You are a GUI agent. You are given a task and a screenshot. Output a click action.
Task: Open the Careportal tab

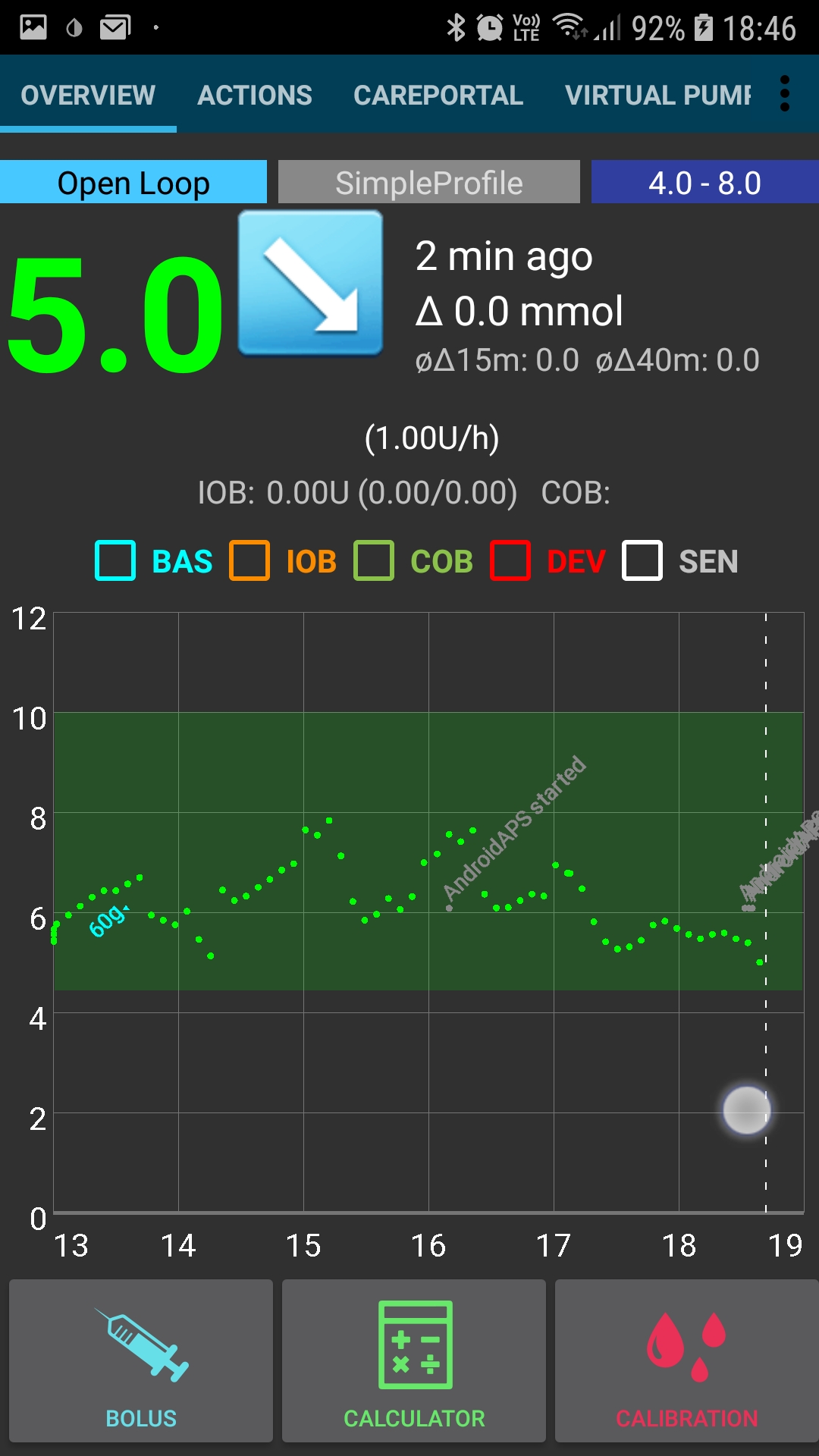pyautogui.click(x=438, y=96)
